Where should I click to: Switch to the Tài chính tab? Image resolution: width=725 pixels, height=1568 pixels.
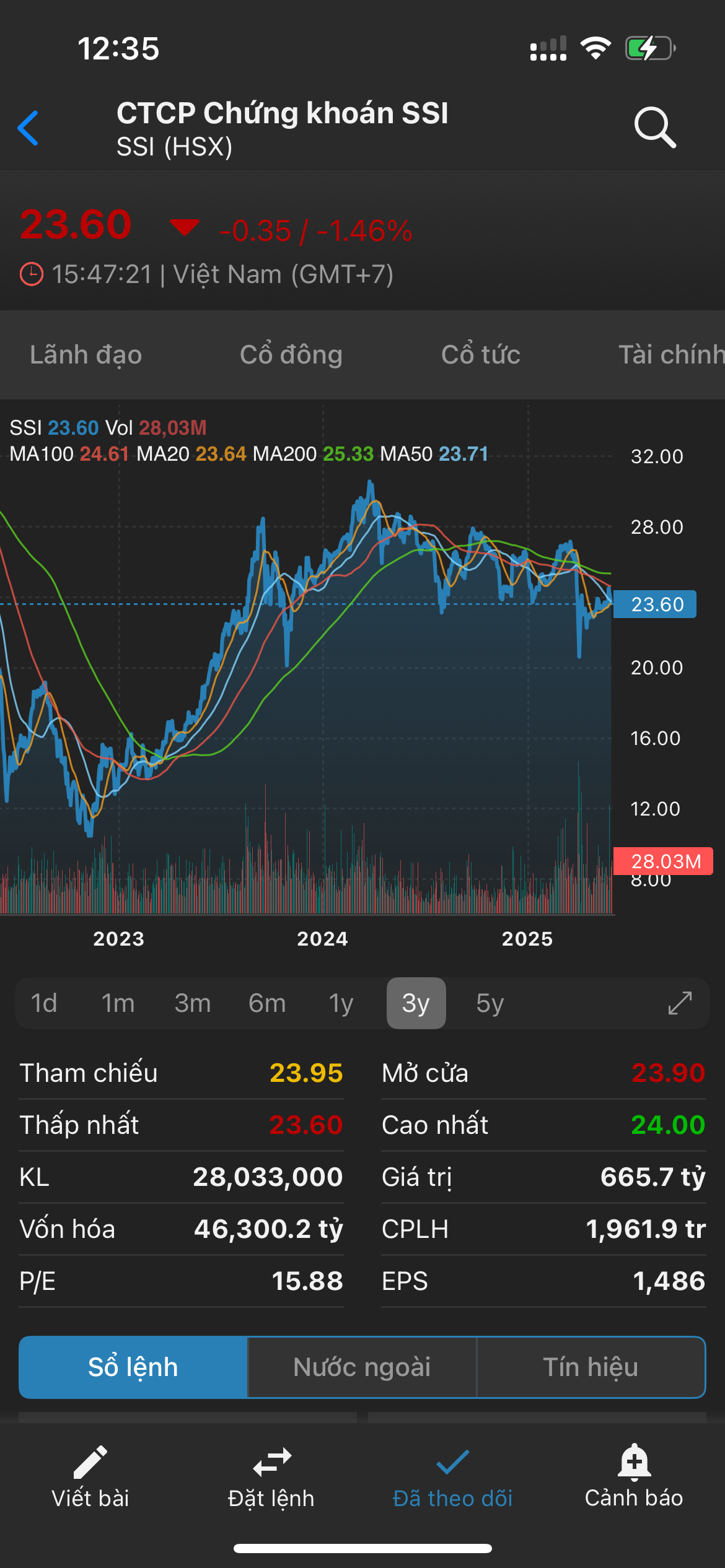(670, 355)
